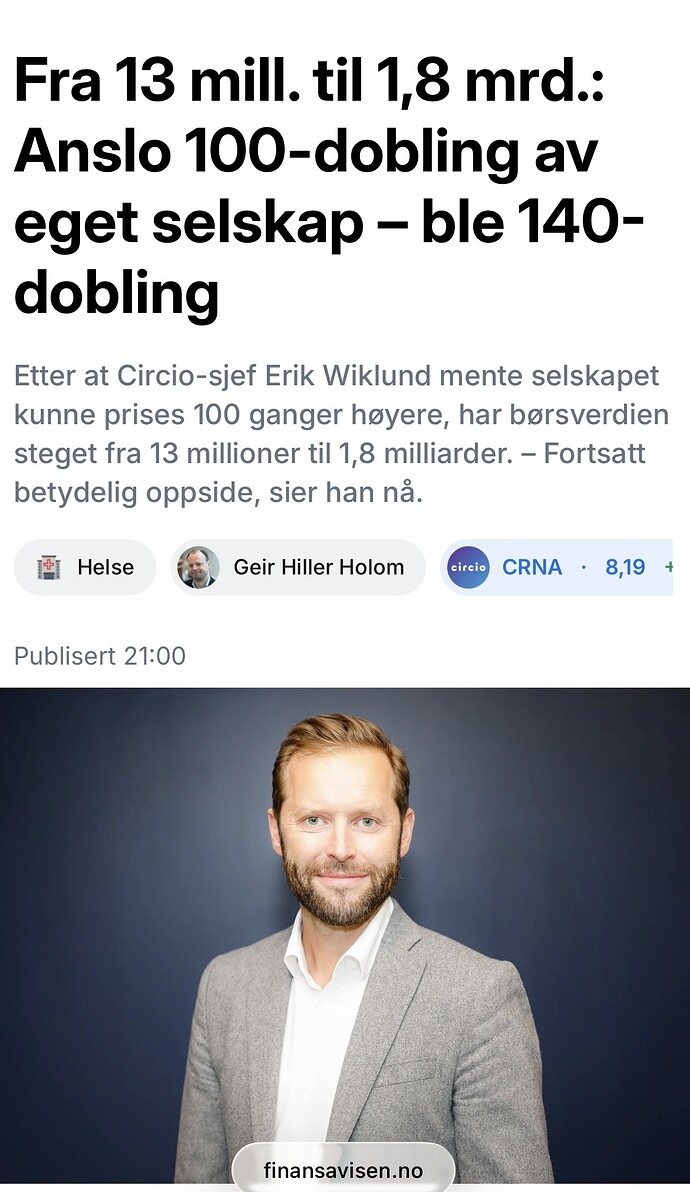Viewport: 690px width, 1192px height.
Task: Tap the finansavisen.no address pill
Action: 343,1169
